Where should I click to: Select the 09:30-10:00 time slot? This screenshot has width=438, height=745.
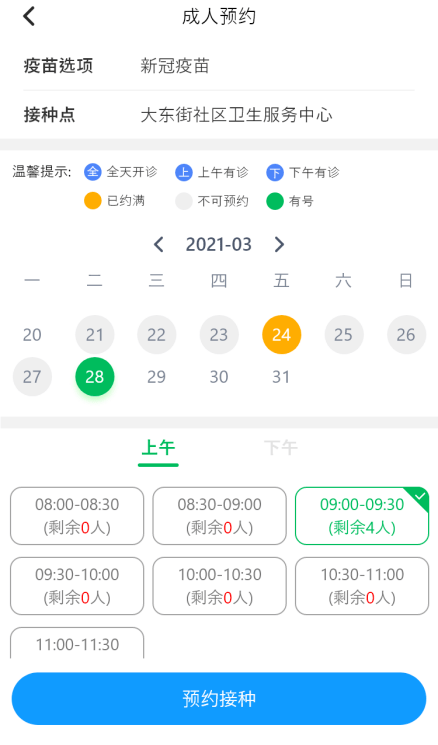(77, 586)
